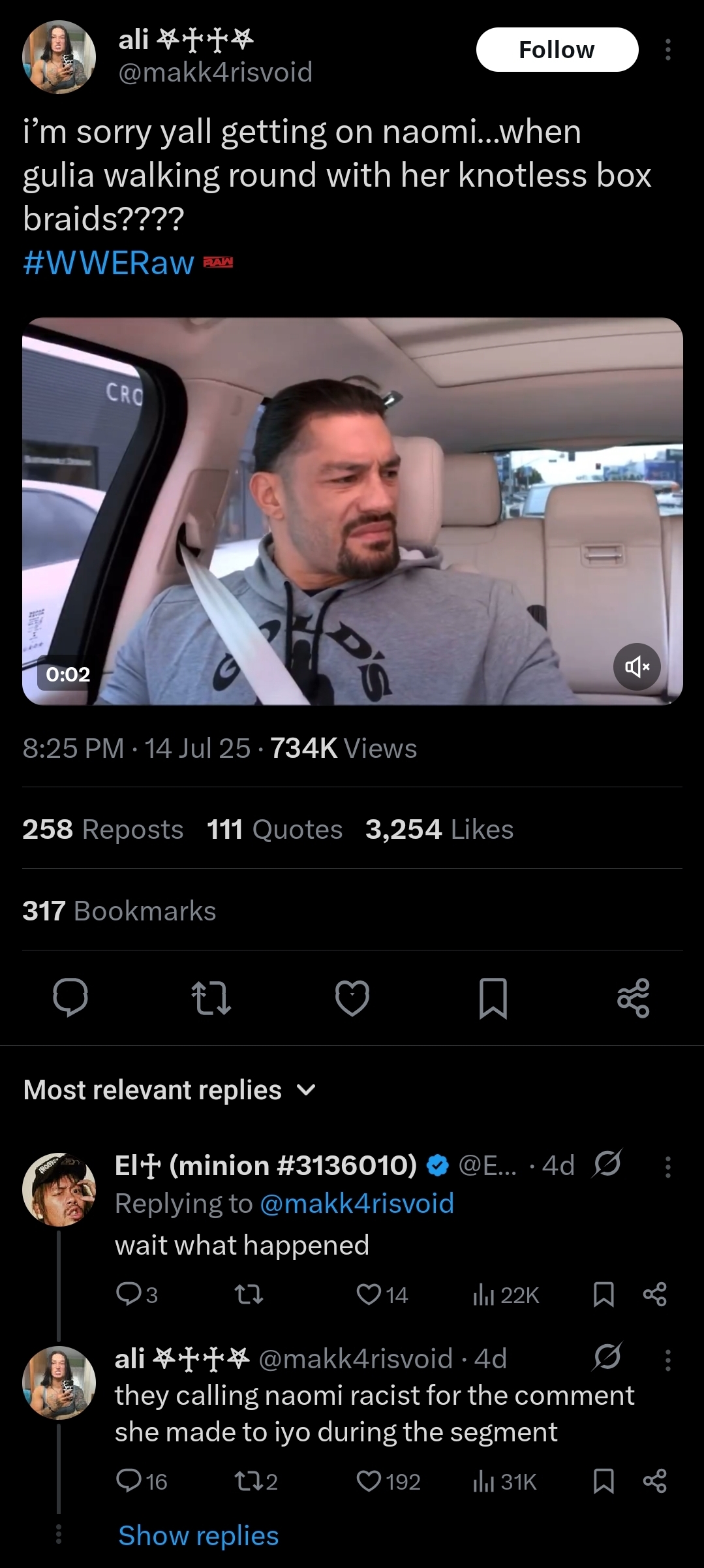
Task: Follow the @makk4risvoid account
Action: (x=557, y=50)
